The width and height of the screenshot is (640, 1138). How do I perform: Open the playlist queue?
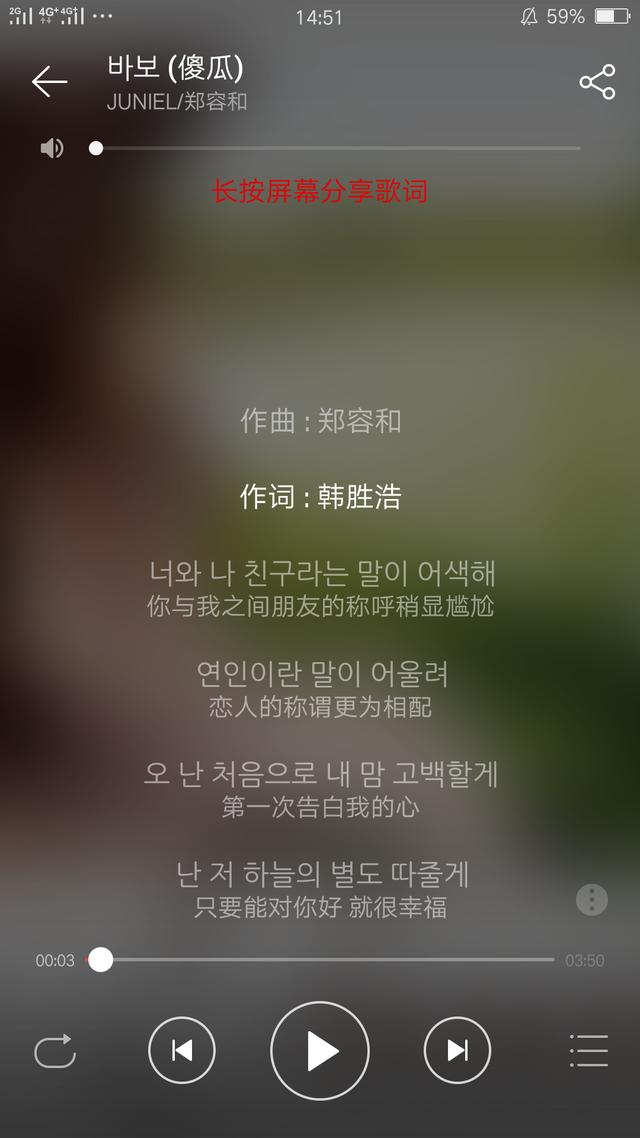(x=589, y=1050)
